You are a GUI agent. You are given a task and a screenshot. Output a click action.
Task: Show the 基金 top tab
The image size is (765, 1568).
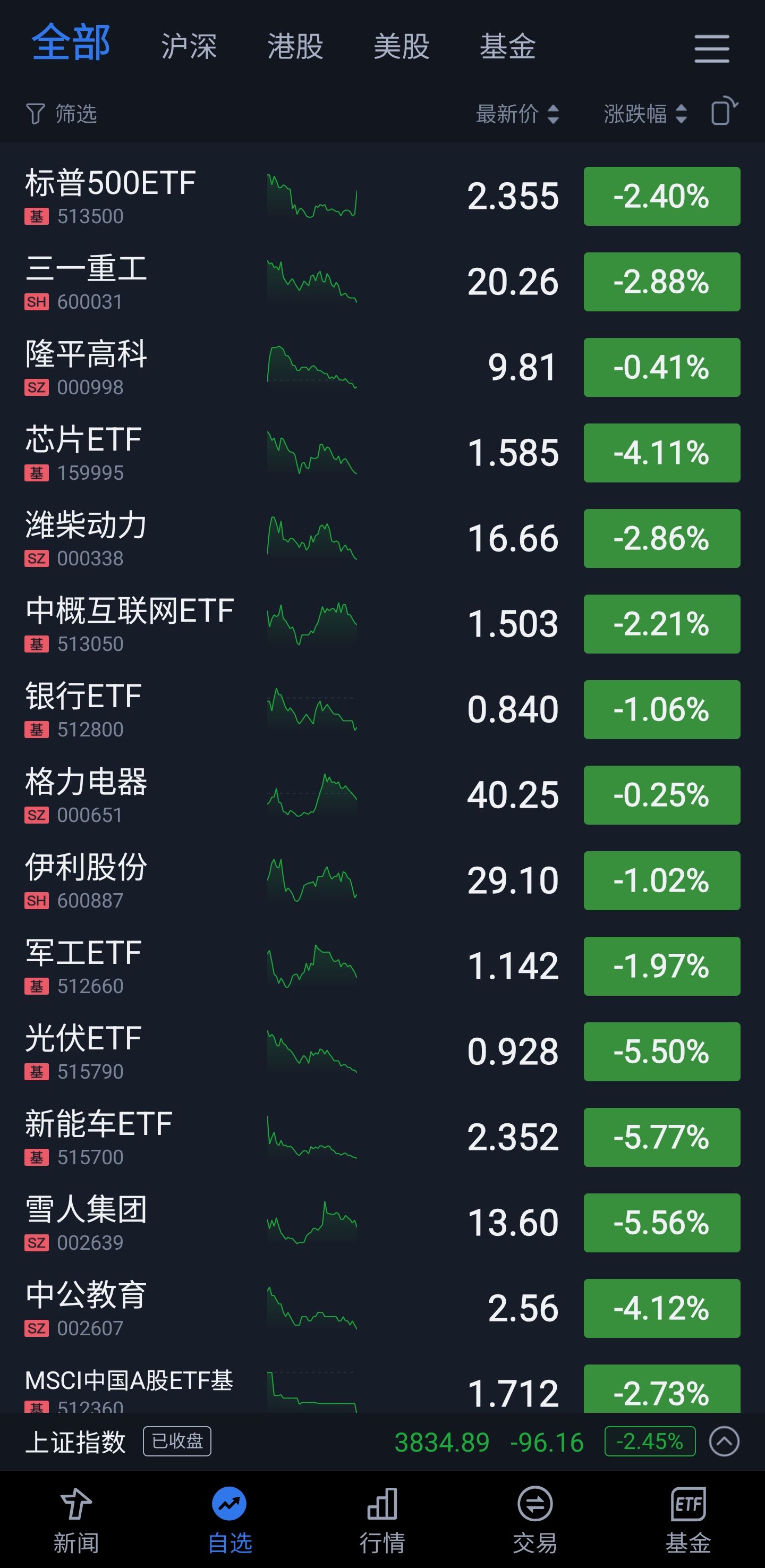pos(507,47)
